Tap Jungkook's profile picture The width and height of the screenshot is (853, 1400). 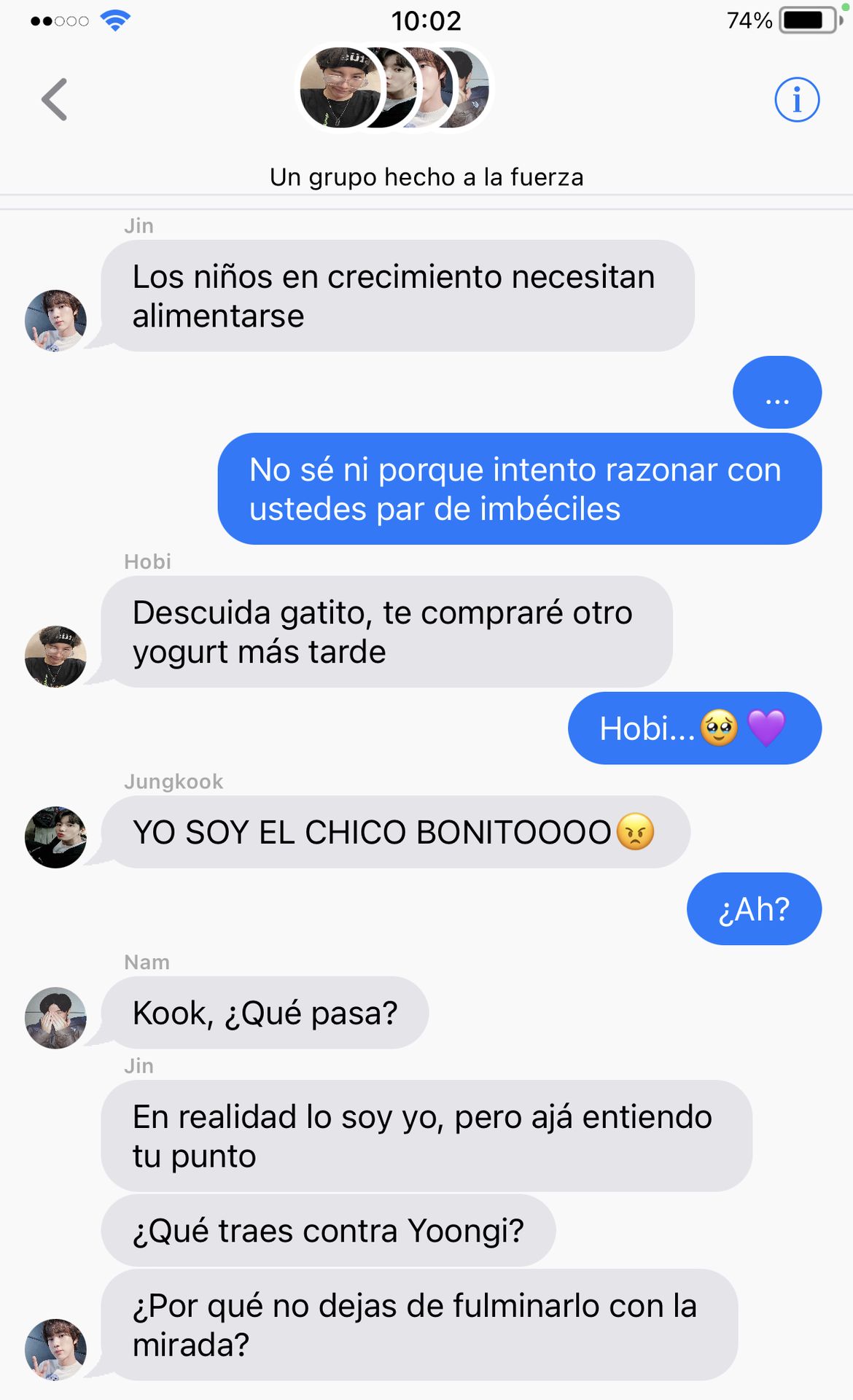pos(55,836)
